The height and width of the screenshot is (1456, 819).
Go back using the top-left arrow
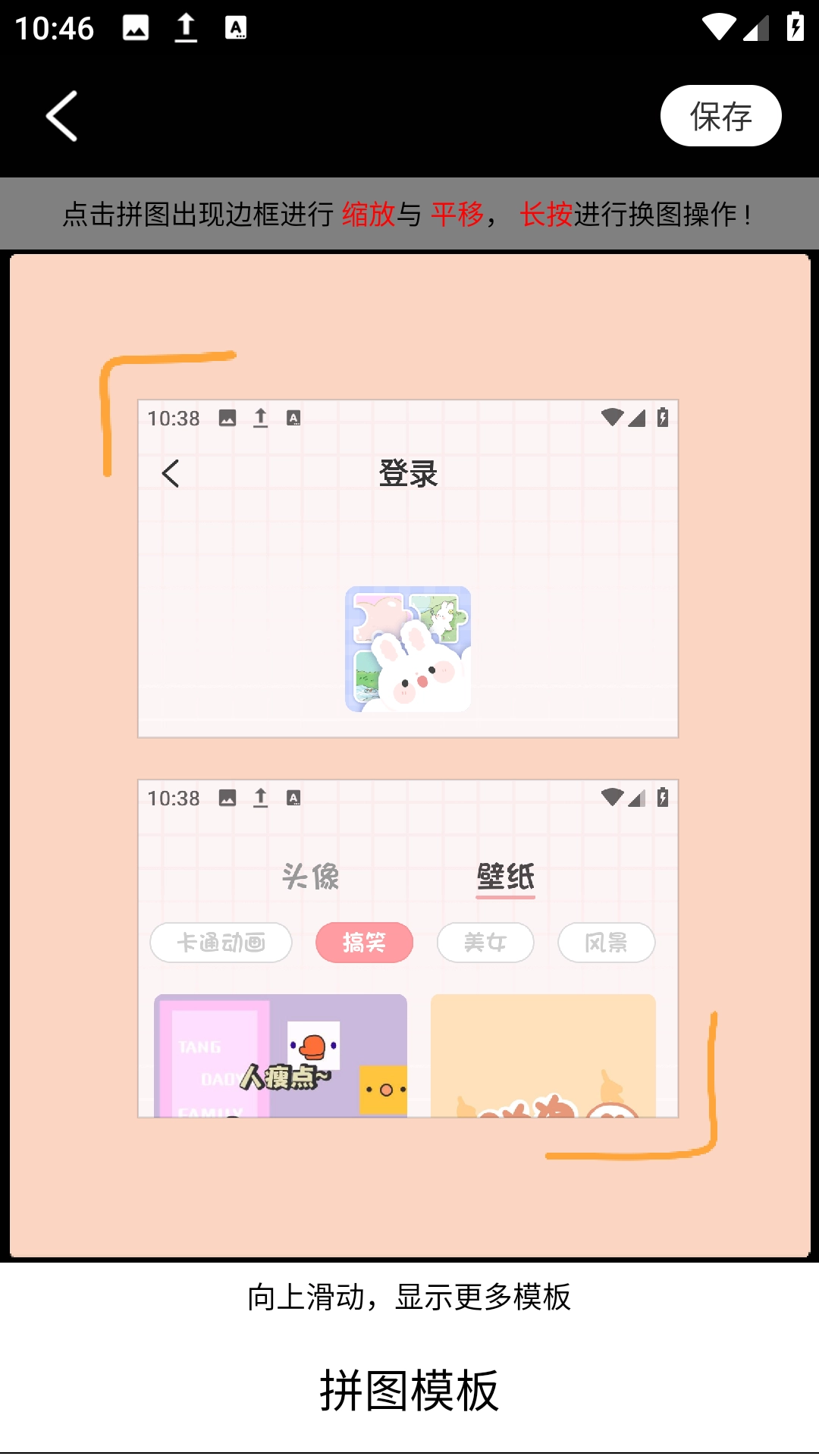point(62,116)
